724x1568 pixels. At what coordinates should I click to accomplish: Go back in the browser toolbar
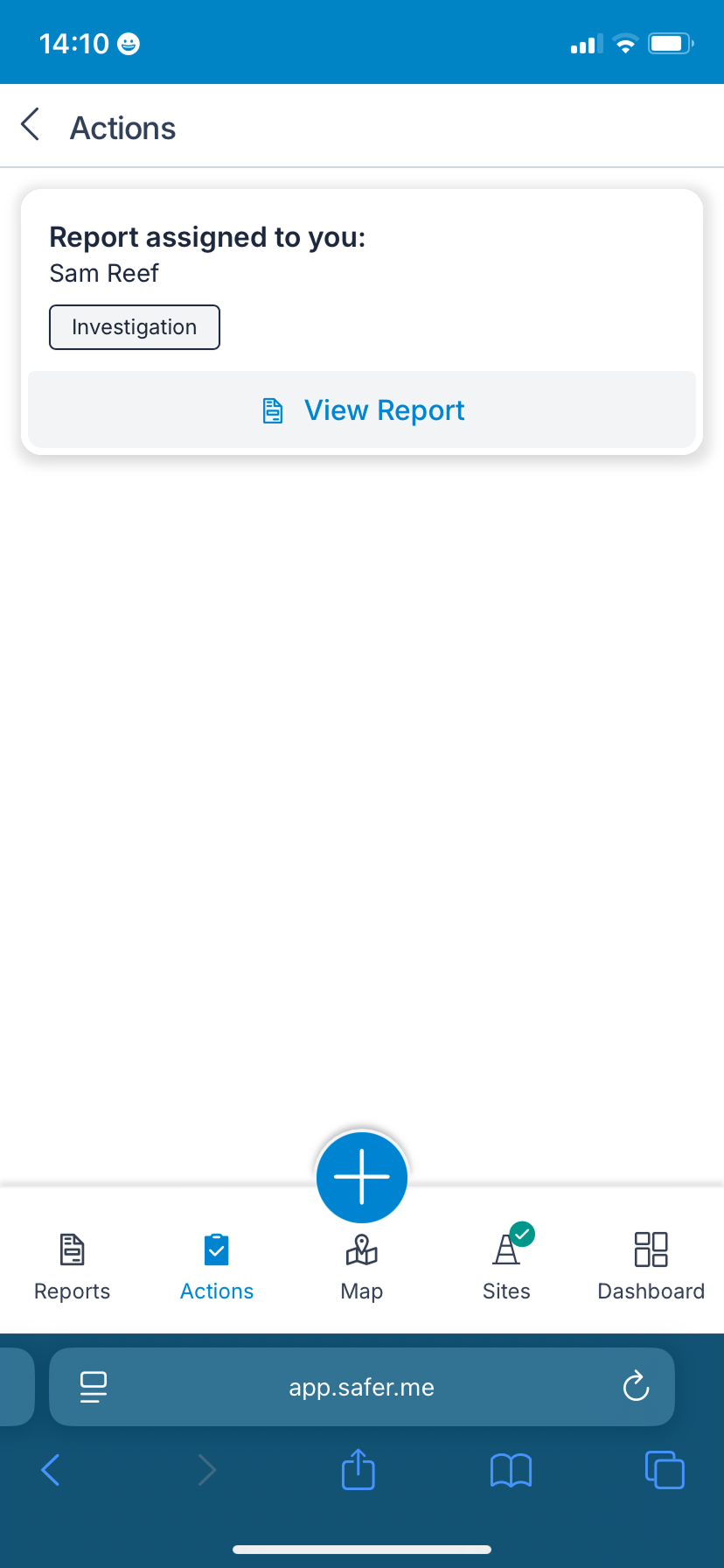click(51, 1470)
